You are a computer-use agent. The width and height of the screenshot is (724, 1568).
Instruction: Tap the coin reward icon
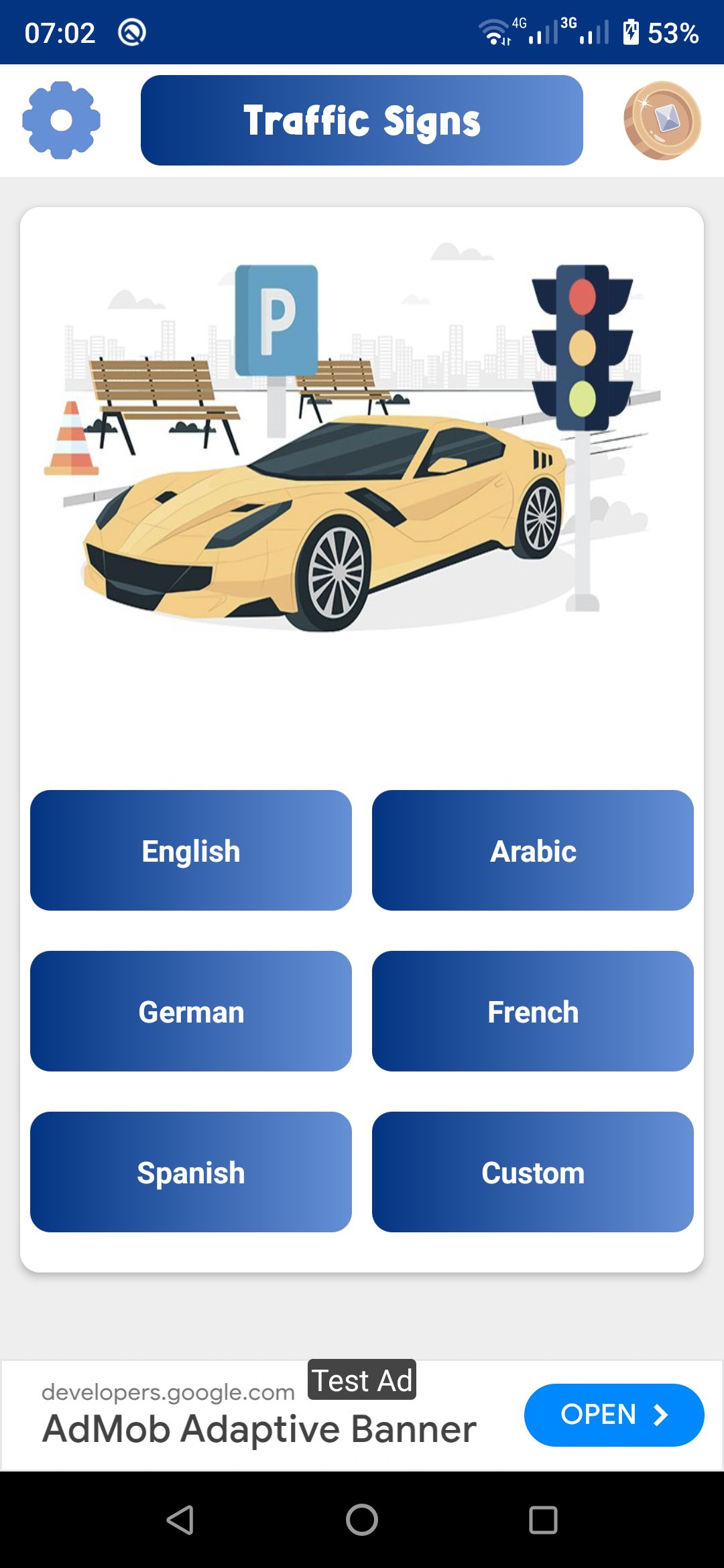tap(662, 121)
